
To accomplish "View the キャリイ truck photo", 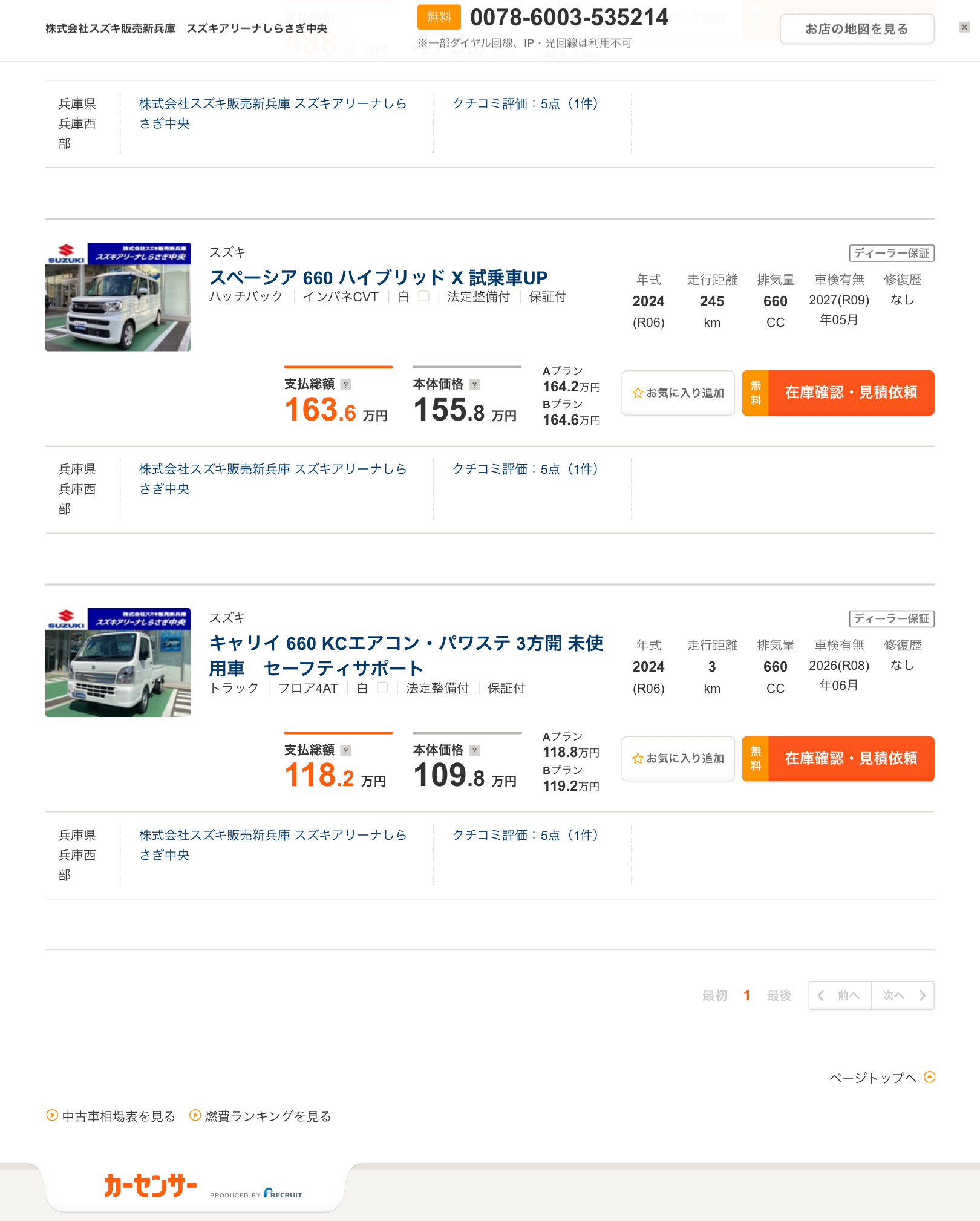I will (118, 663).
